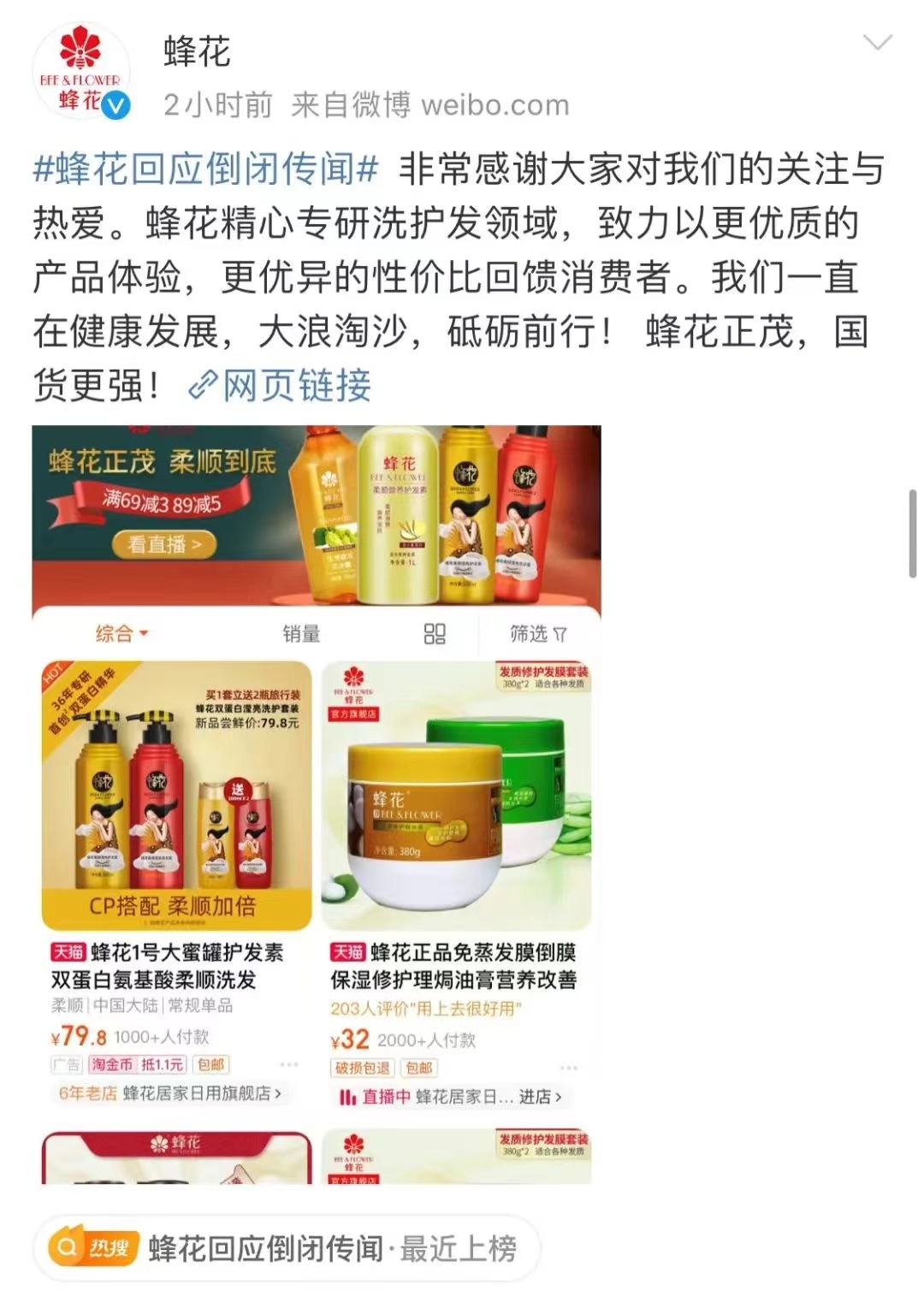The image size is (924, 1291).
Task: View the attached post image
Action: tap(317, 804)
